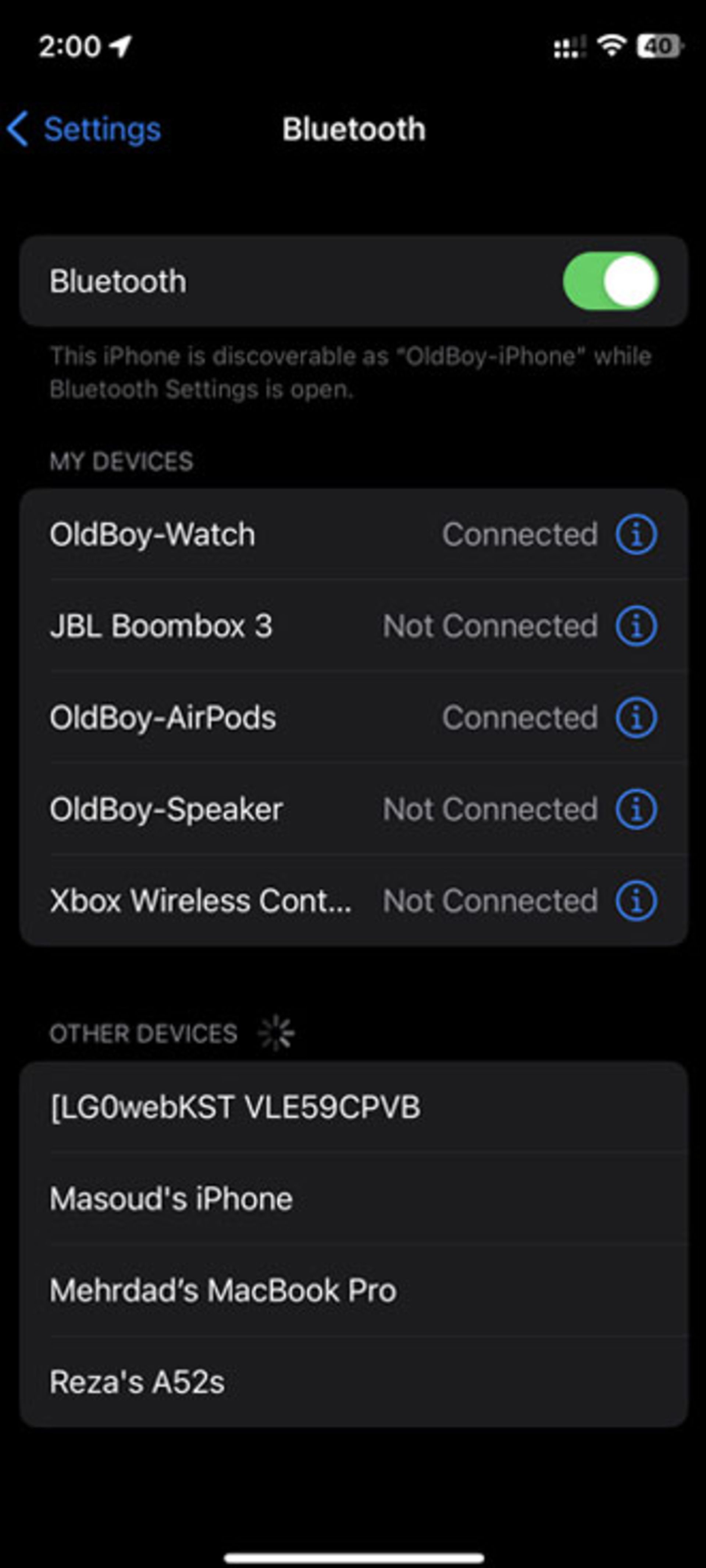
Task: Open info for OldBoy-Watch
Action: [x=635, y=534]
